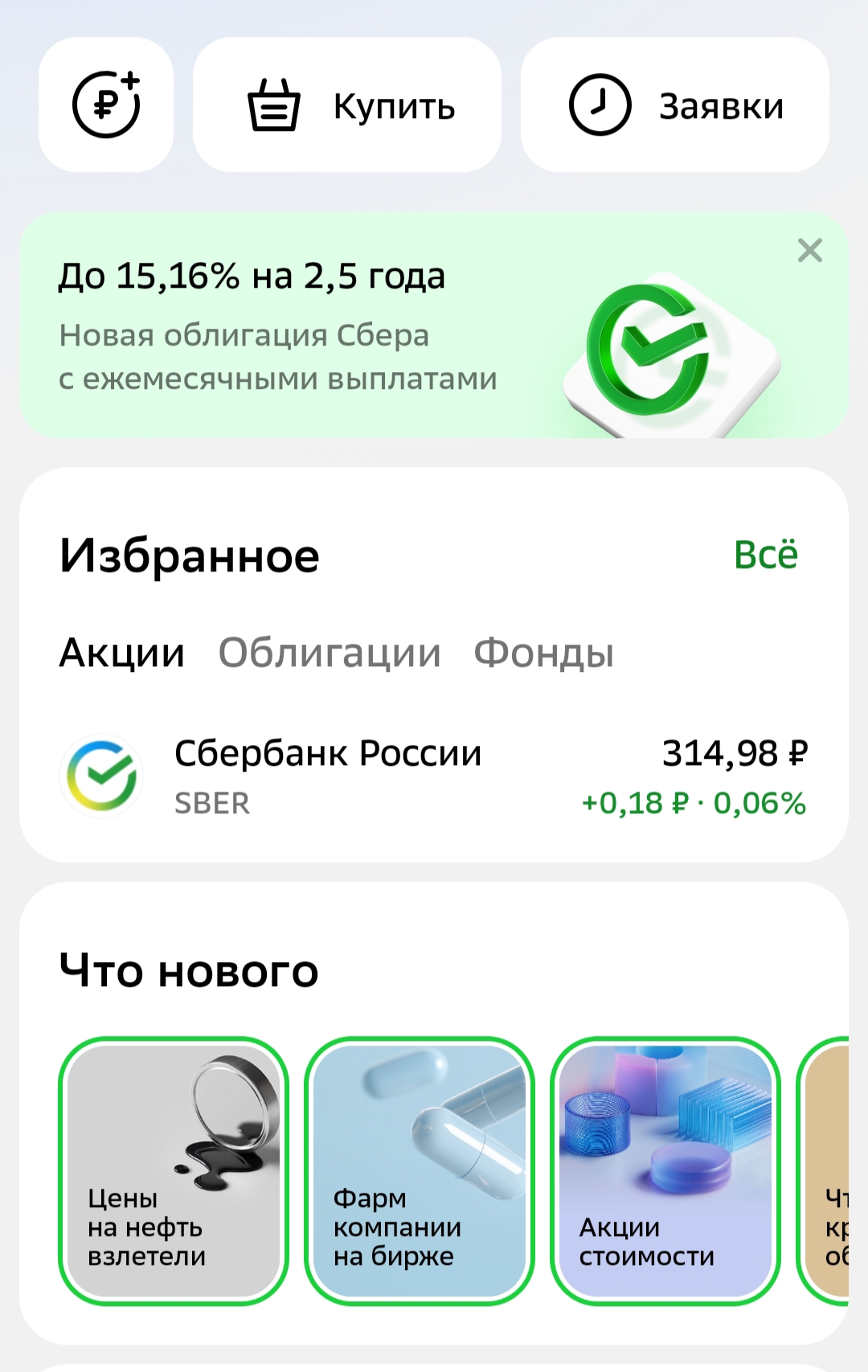Open story Цены на нефть взлетели
This screenshot has width=868, height=1372.
(x=174, y=1170)
